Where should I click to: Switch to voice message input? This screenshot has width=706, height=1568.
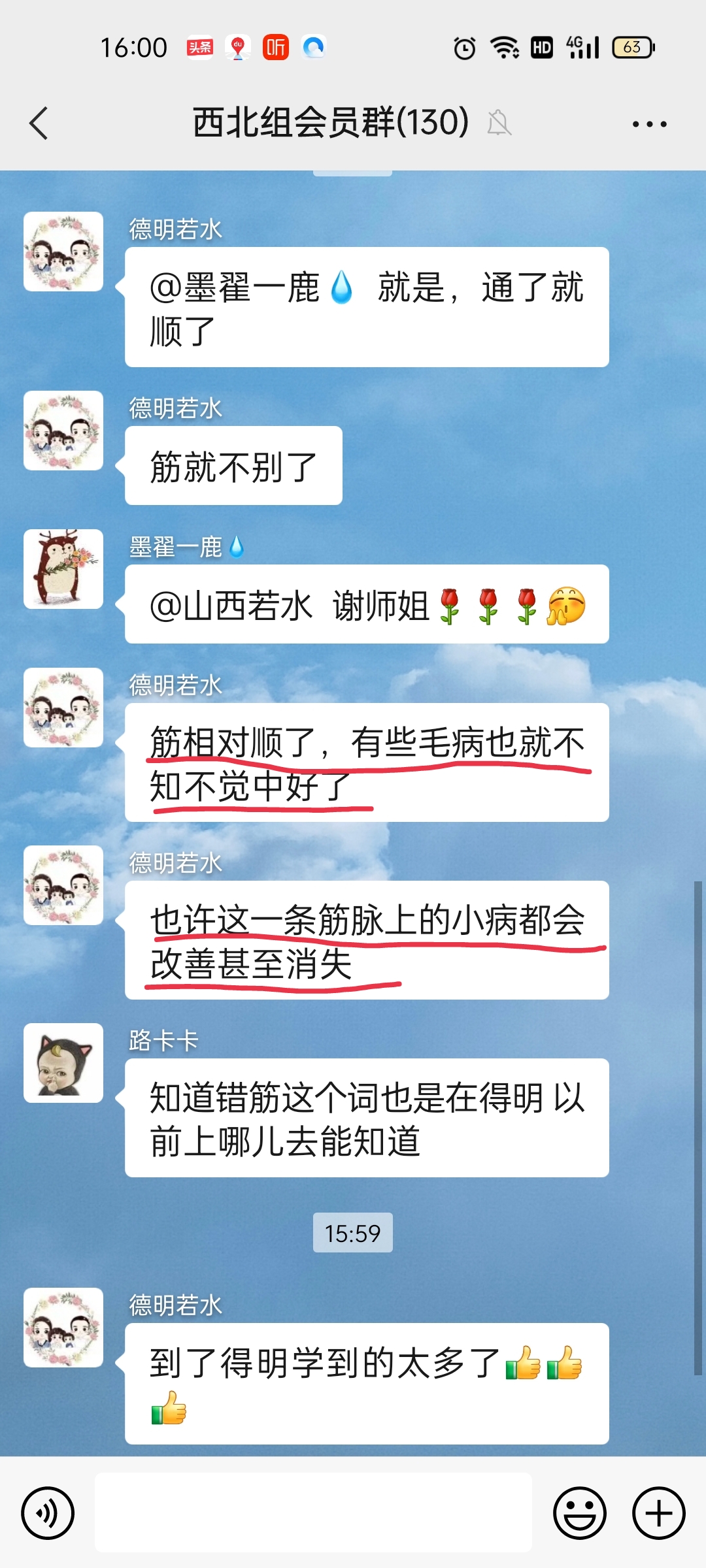[x=48, y=1512]
